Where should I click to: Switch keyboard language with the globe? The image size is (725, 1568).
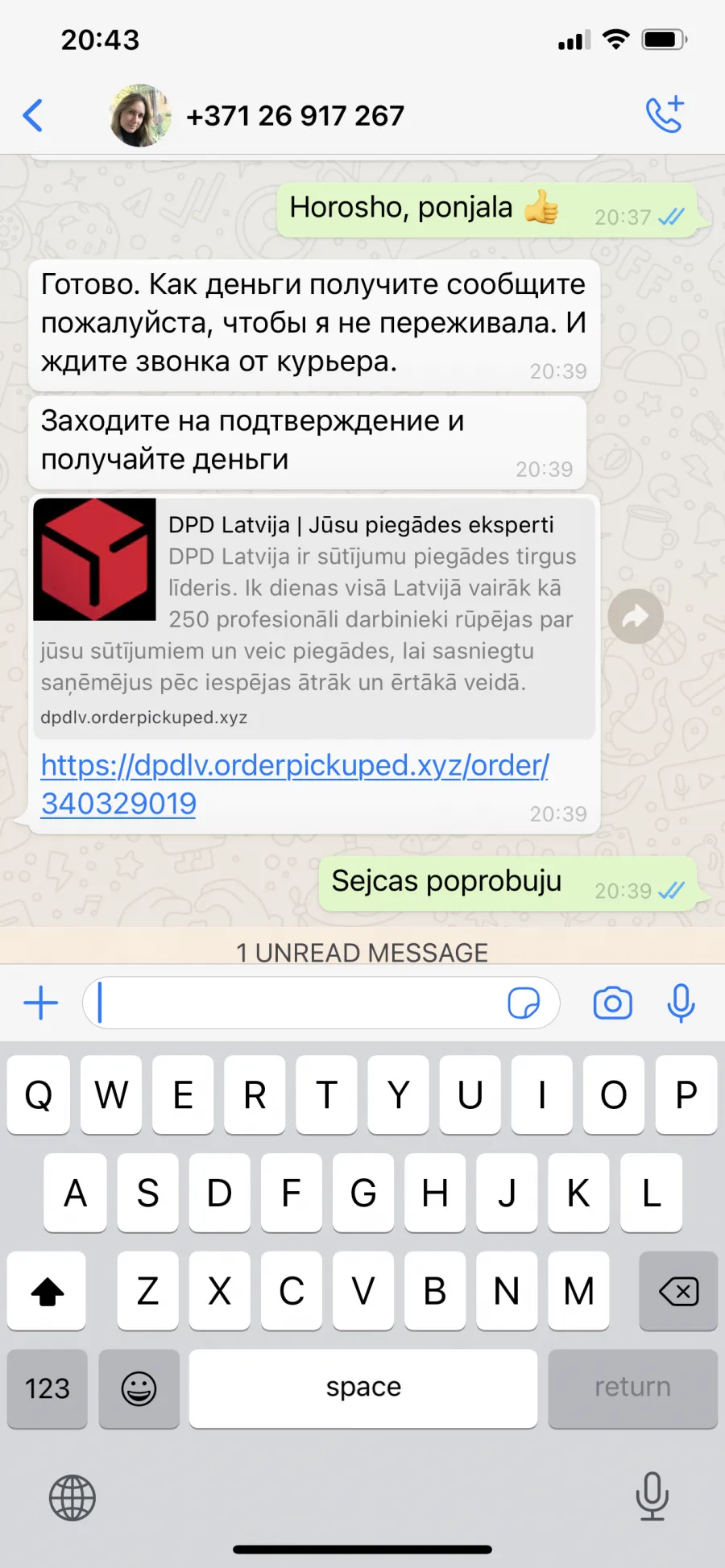coord(72,1498)
